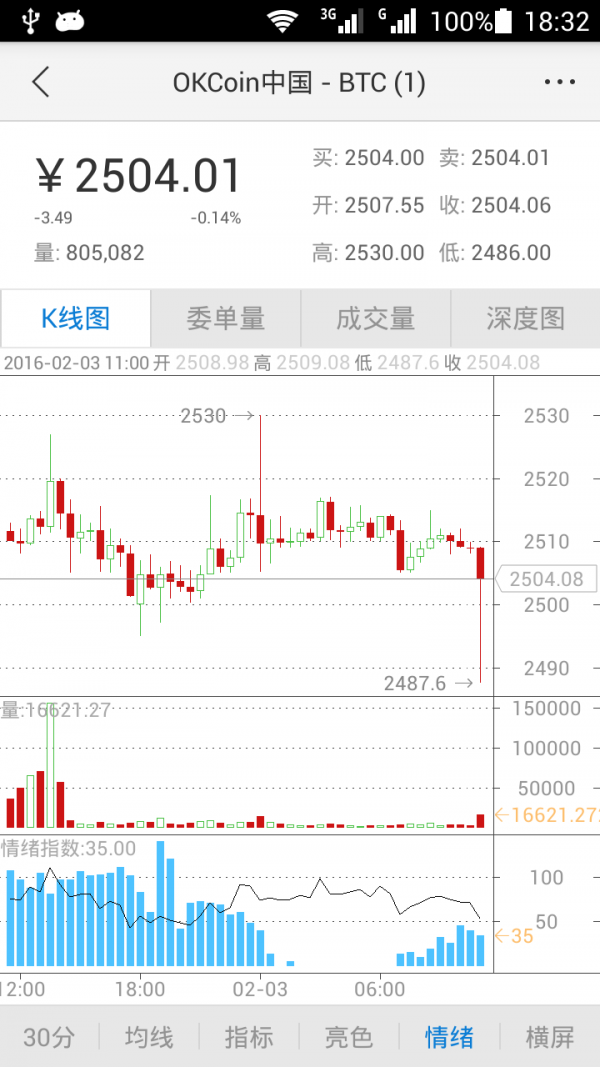600x1067 pixels.
Task: Switch chart theme with 亮色
Action: click(x=348, y=1037)
